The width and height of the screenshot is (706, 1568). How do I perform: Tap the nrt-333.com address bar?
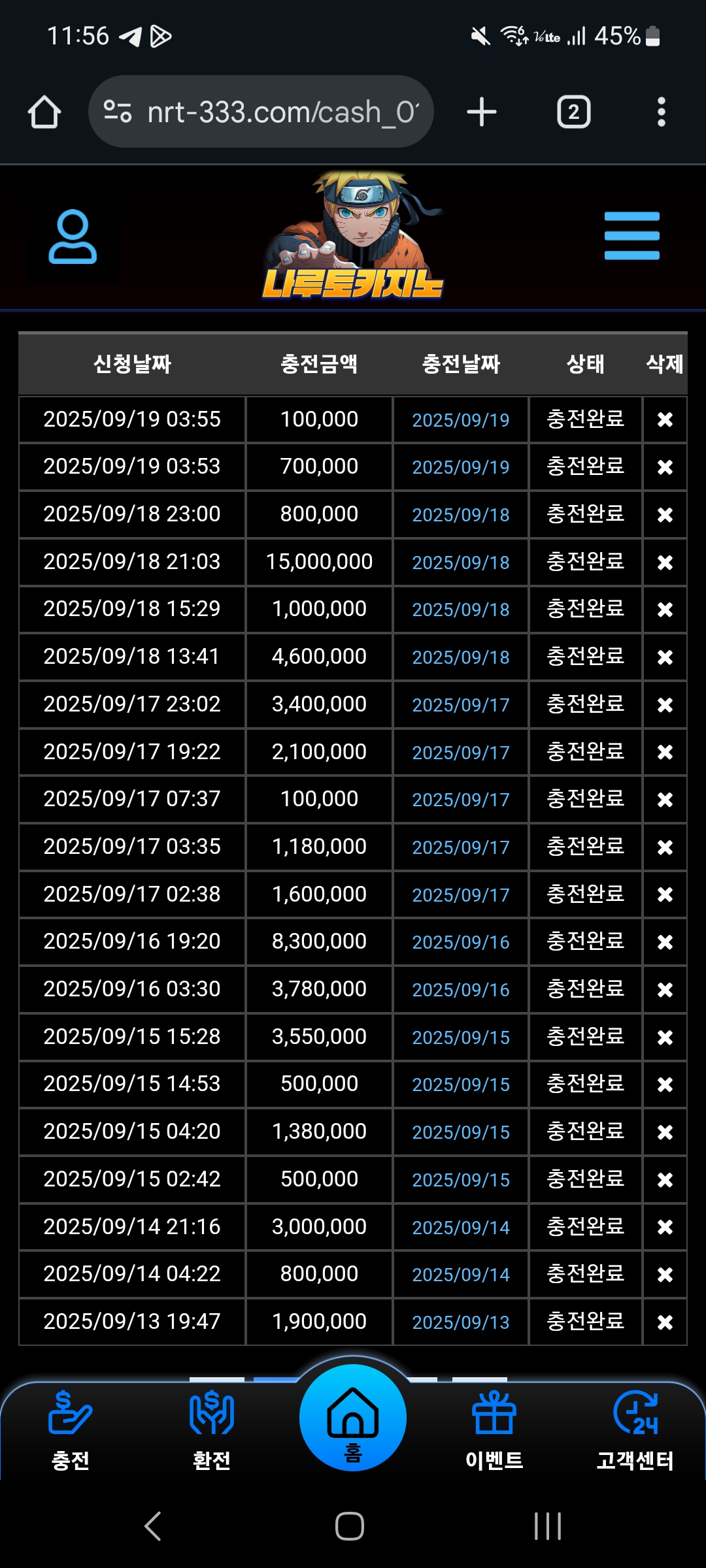(261, 112)
